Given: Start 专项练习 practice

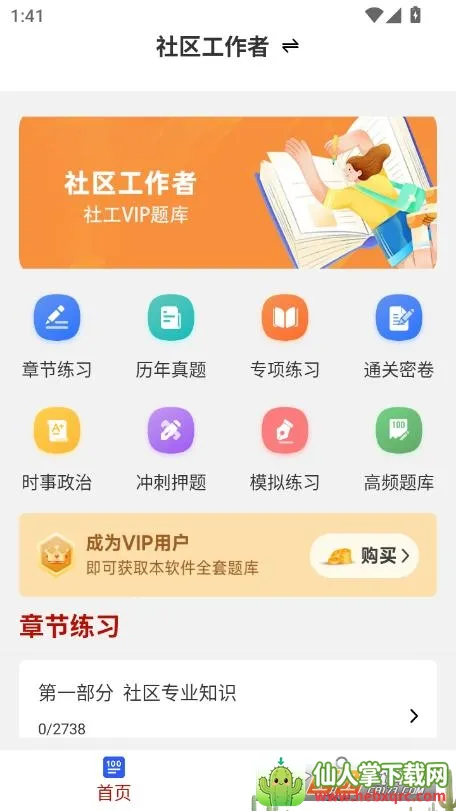Looking at the screenshot, I should tap(285, 336).
